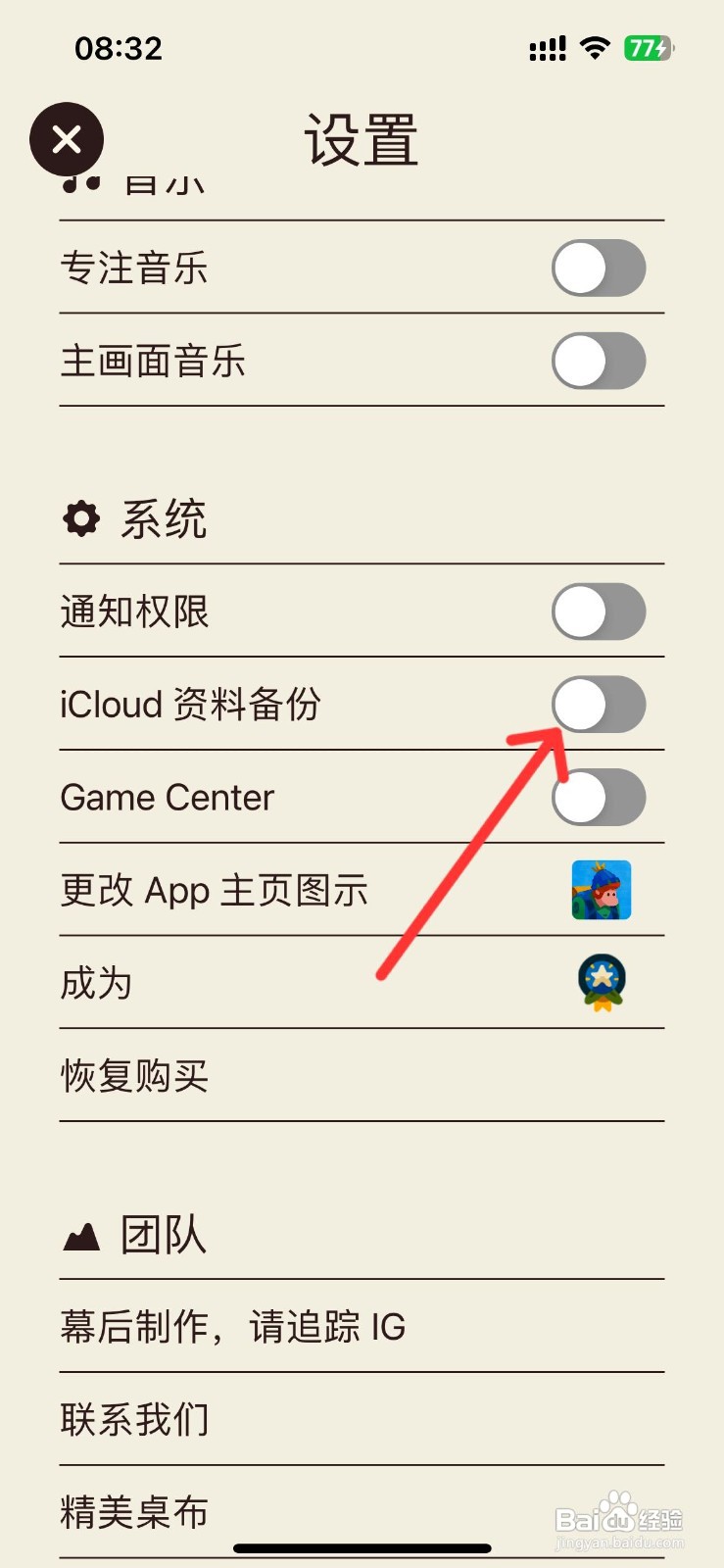Enable the iCloud 资料备份 toggle
The width and height of the screenshot is (724, 1568).
(600, 704)
